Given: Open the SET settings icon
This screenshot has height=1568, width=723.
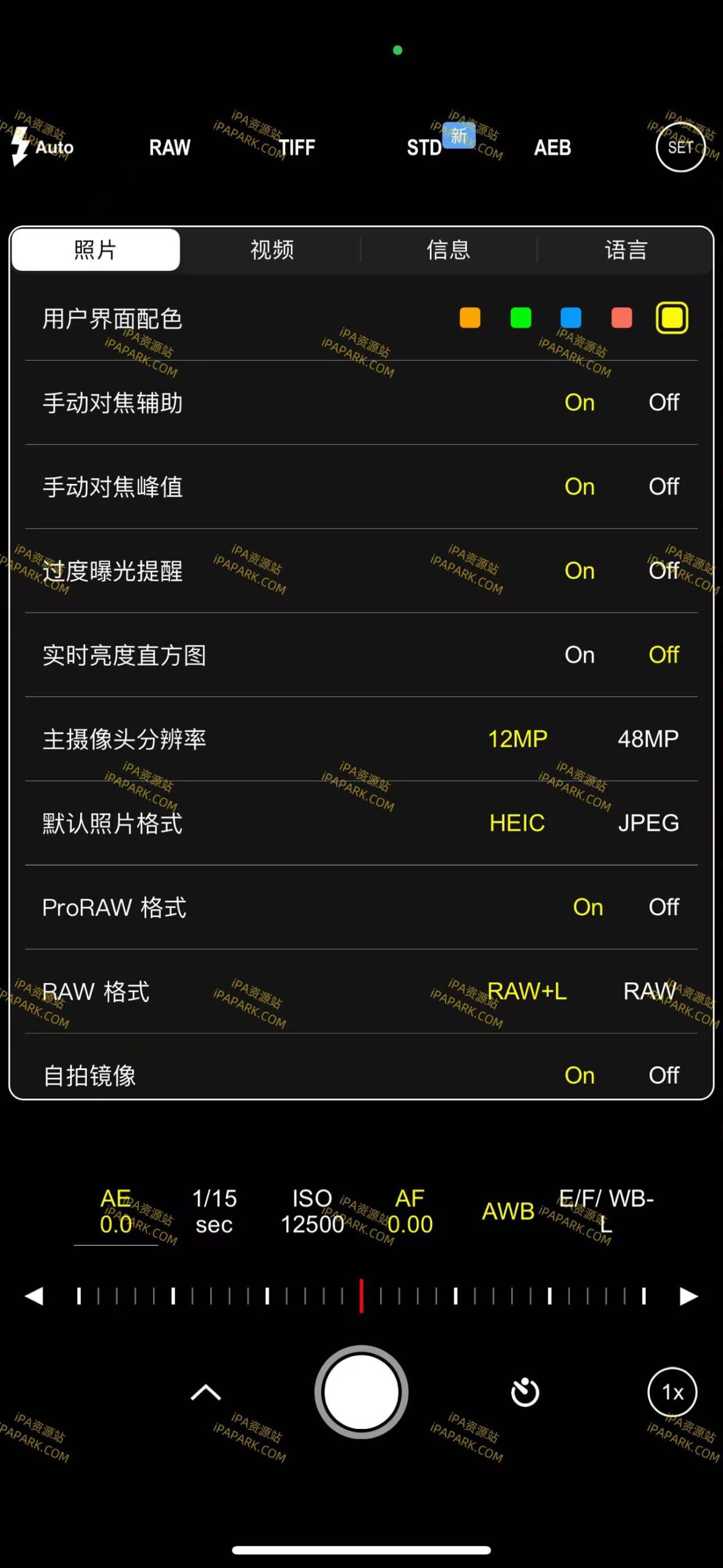Looking at the screenshot, I should (x=680, y=148).
